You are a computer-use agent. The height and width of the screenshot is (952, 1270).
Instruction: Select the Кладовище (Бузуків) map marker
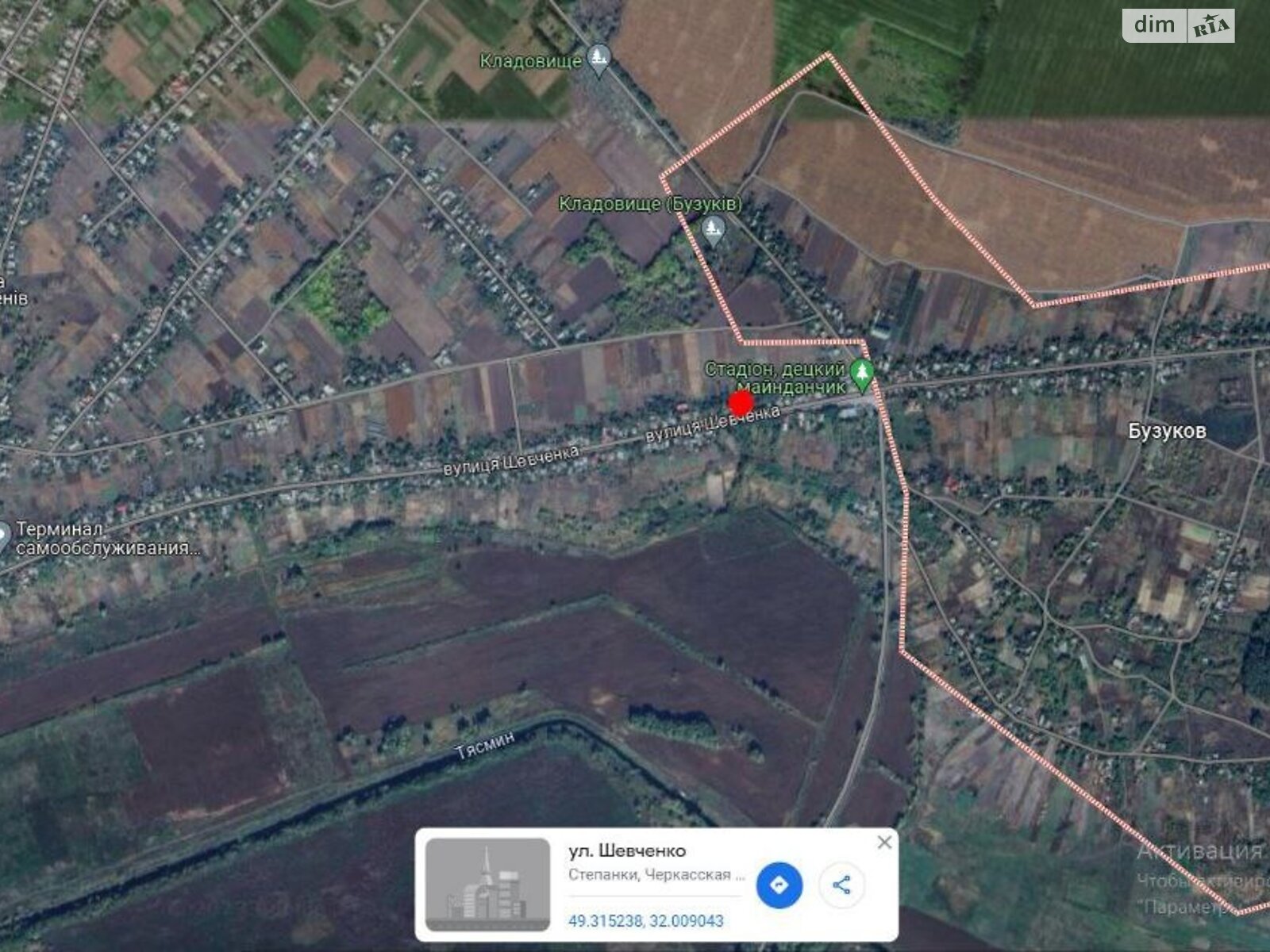coord(714,230)
